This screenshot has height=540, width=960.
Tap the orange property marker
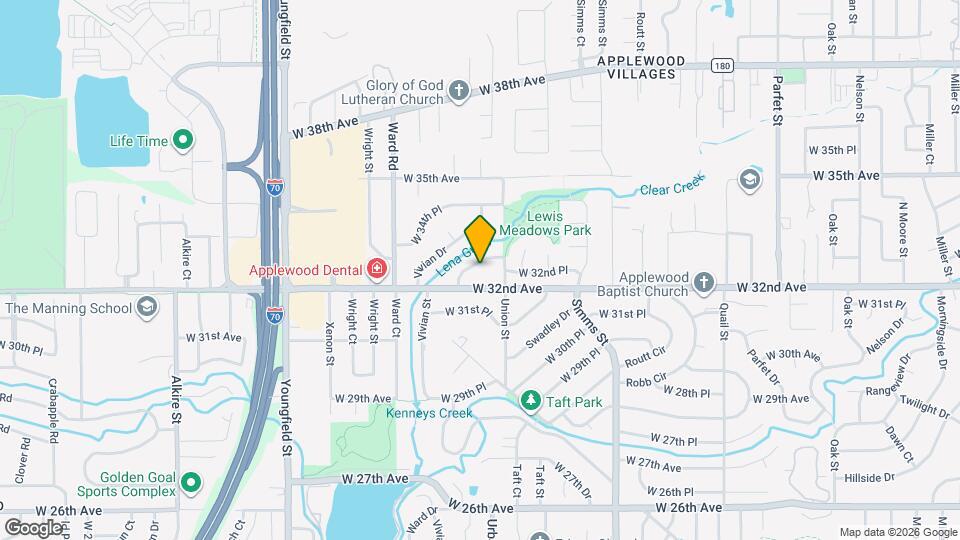(480, 239)
